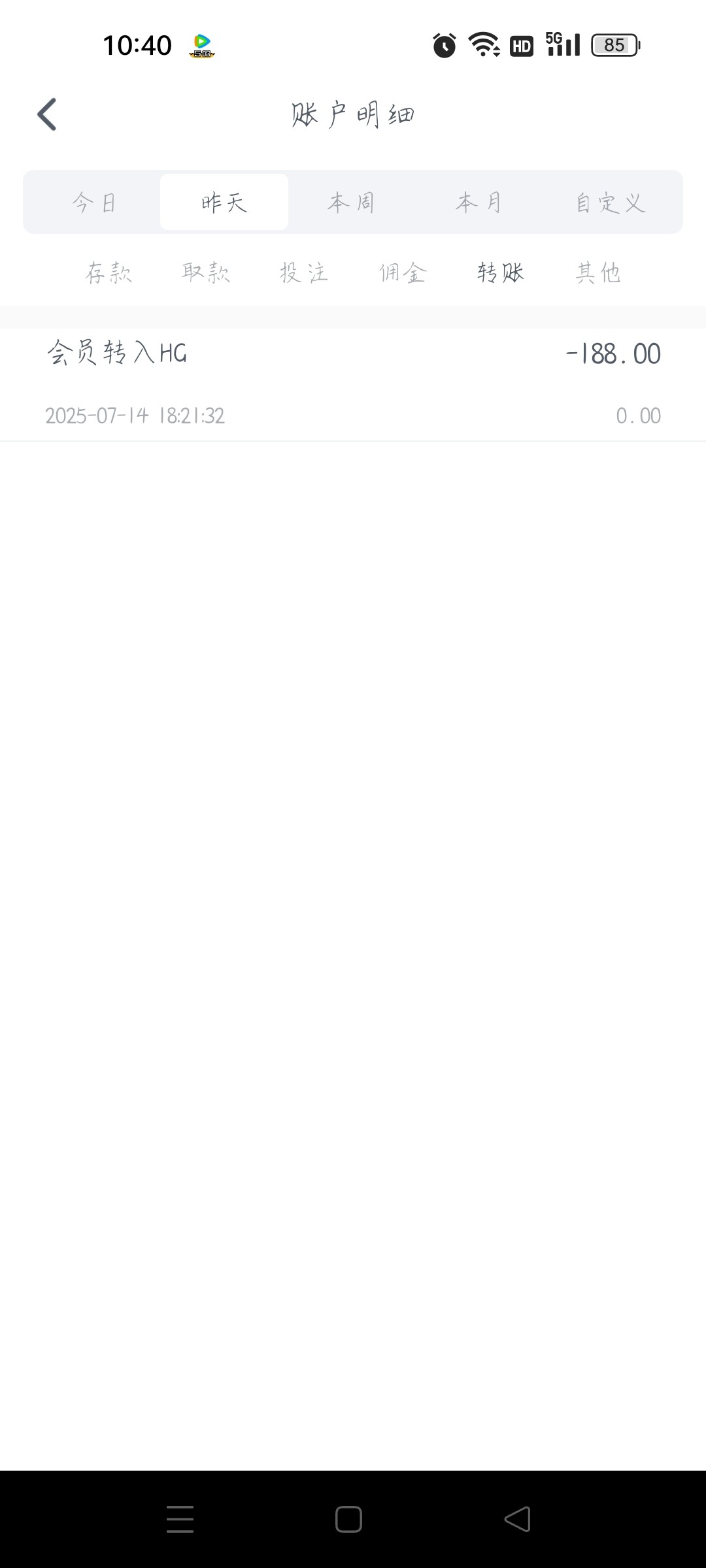Switch to the 今日 date filter
706x1568 pixels.
94,203
